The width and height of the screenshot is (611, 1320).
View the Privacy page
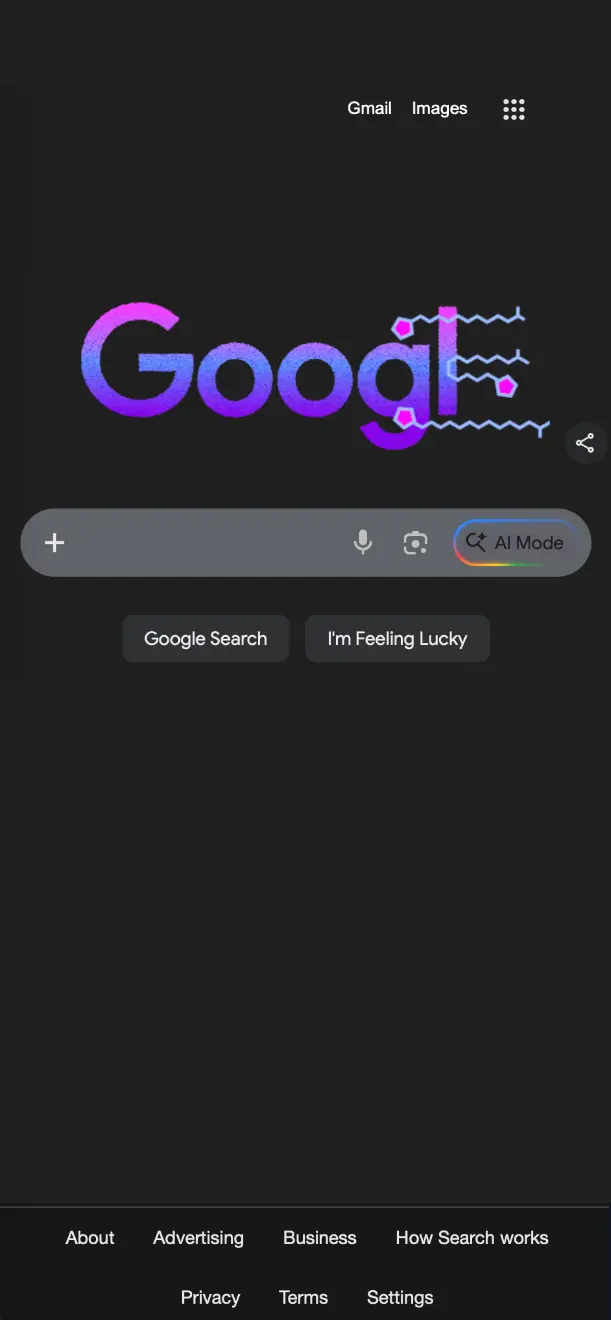pyautogui.click(x=210, y=1297)
